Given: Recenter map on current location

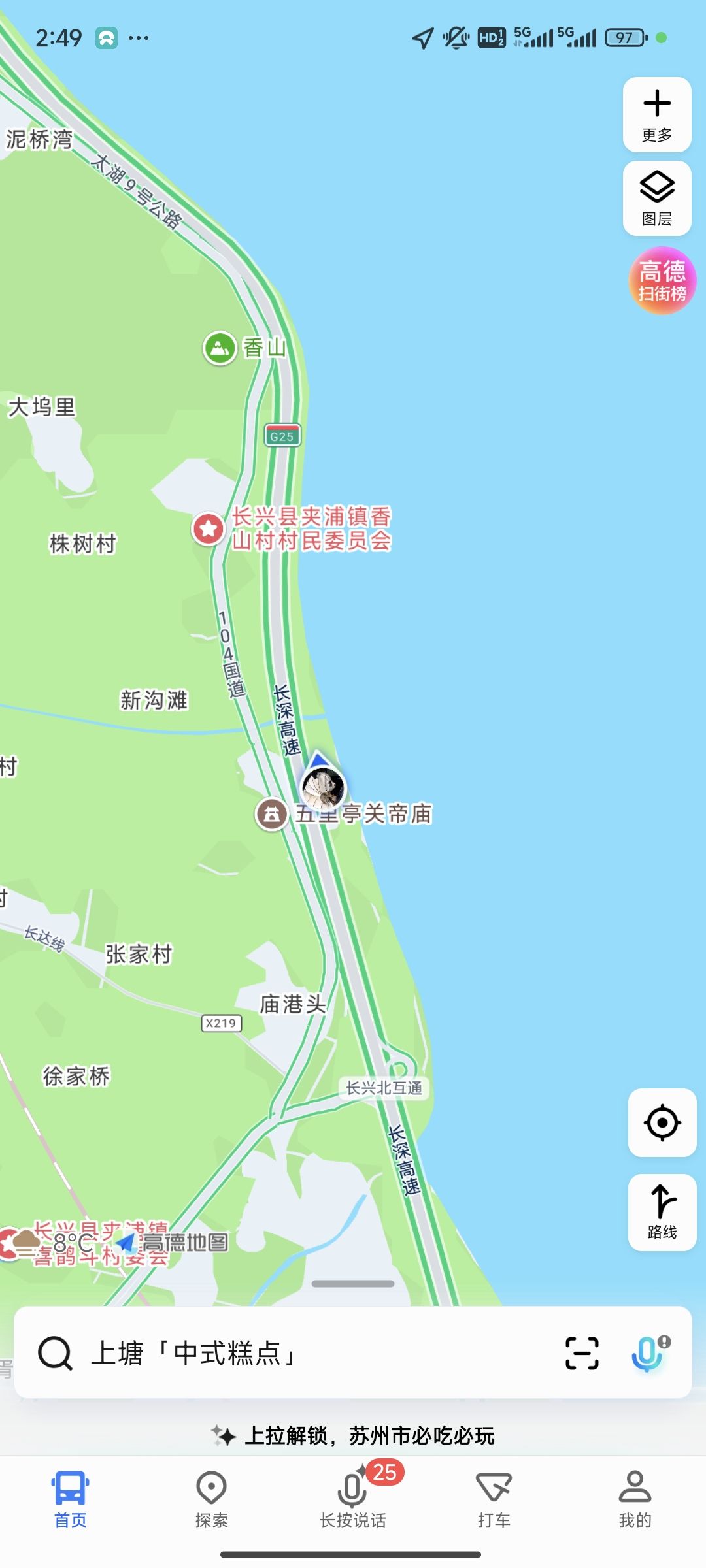Looking at the screenshot, I should [x=662, y=1122].
